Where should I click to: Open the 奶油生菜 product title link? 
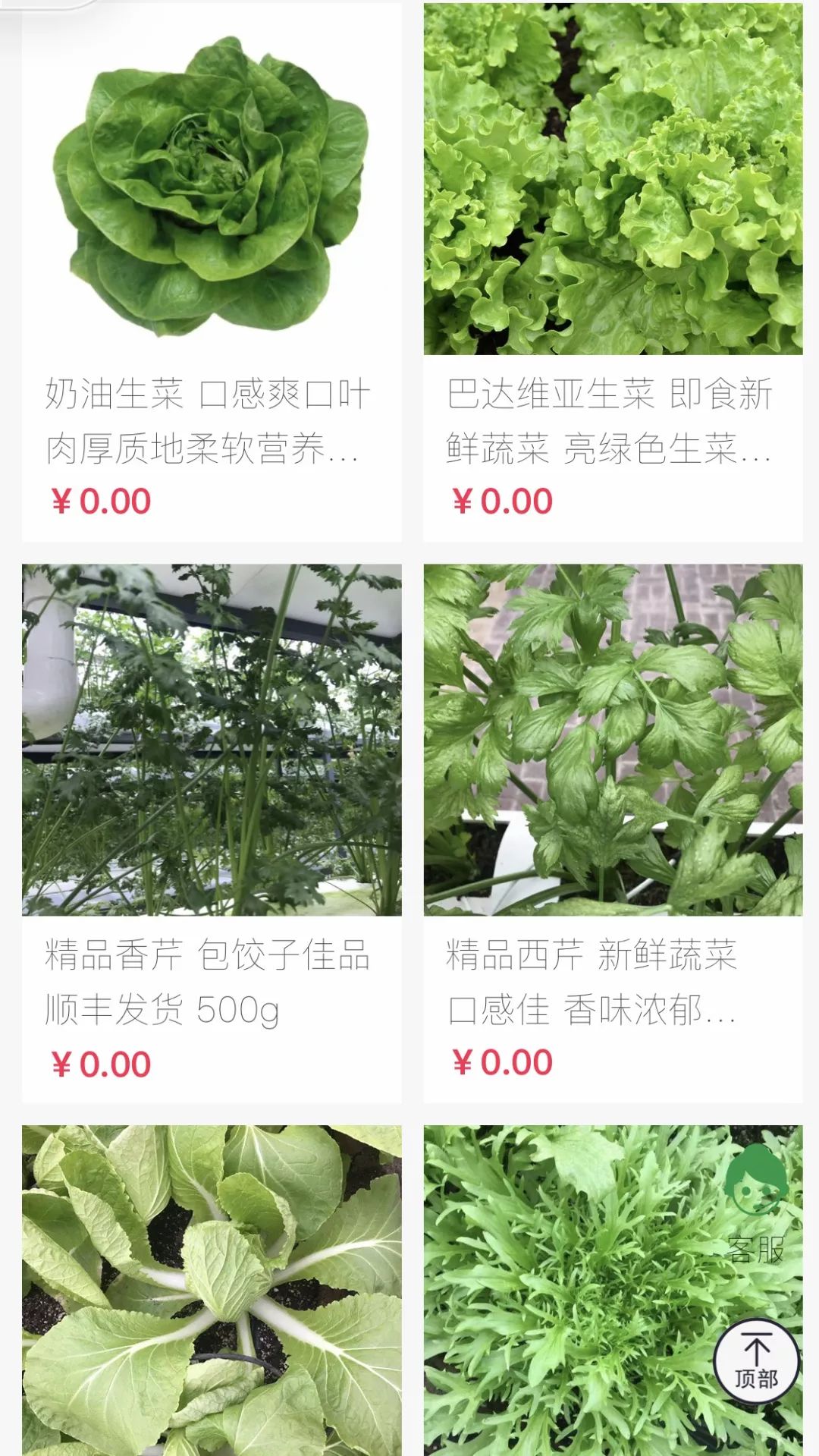[205, 420]
